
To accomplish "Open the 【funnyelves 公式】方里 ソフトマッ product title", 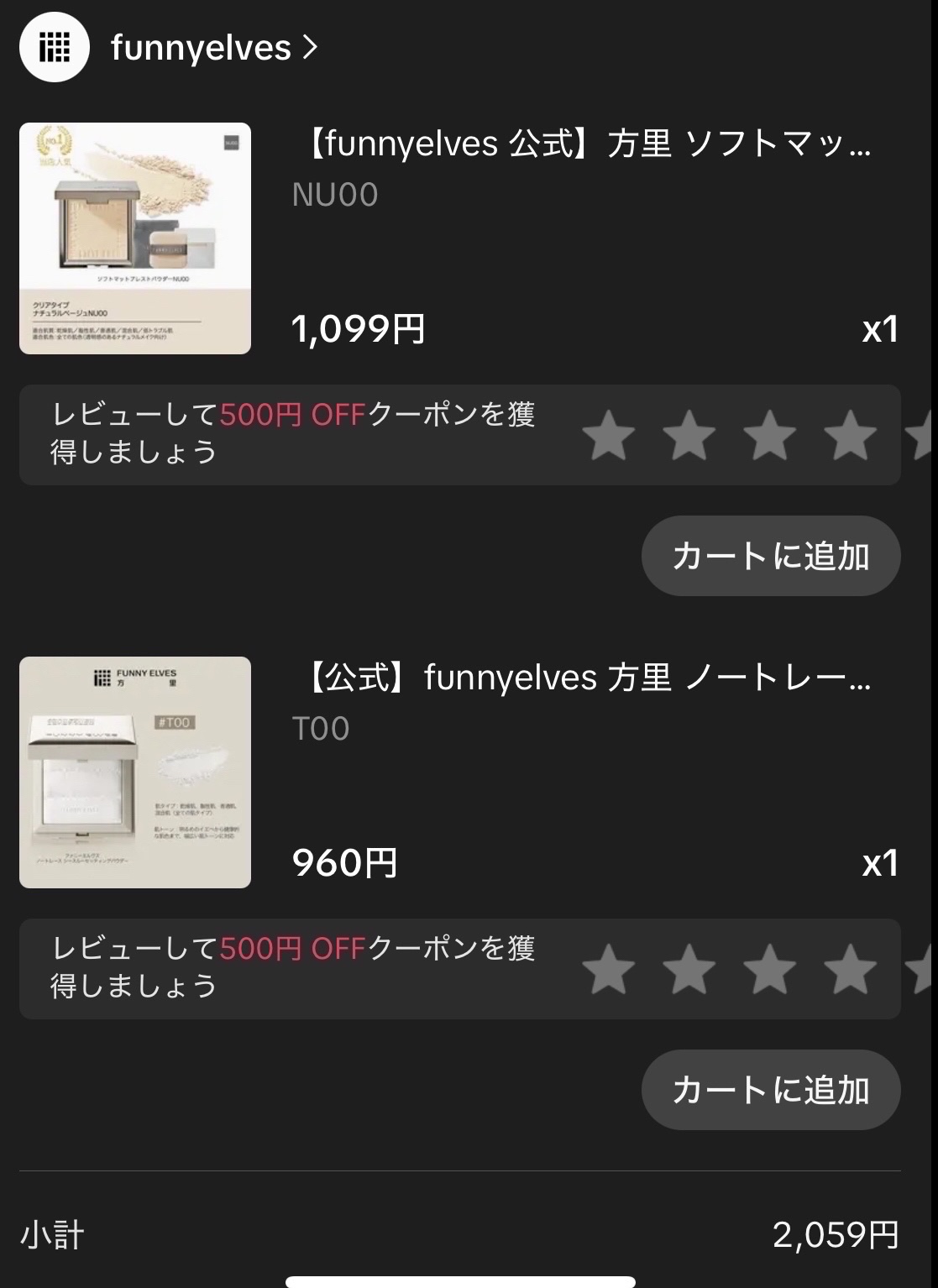I will tap(586, 144).
